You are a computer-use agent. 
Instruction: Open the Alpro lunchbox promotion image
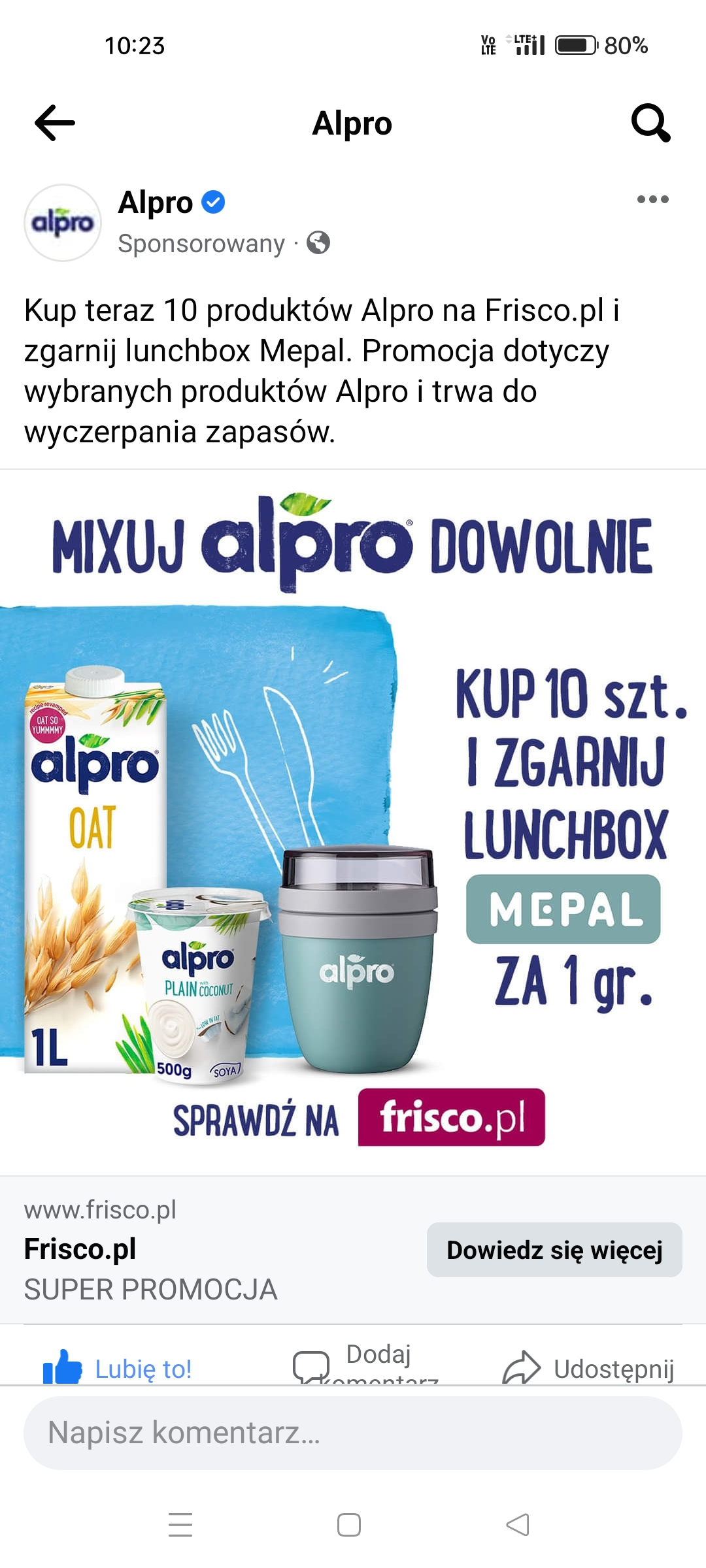pyautogui.click(x=353, y=823)
